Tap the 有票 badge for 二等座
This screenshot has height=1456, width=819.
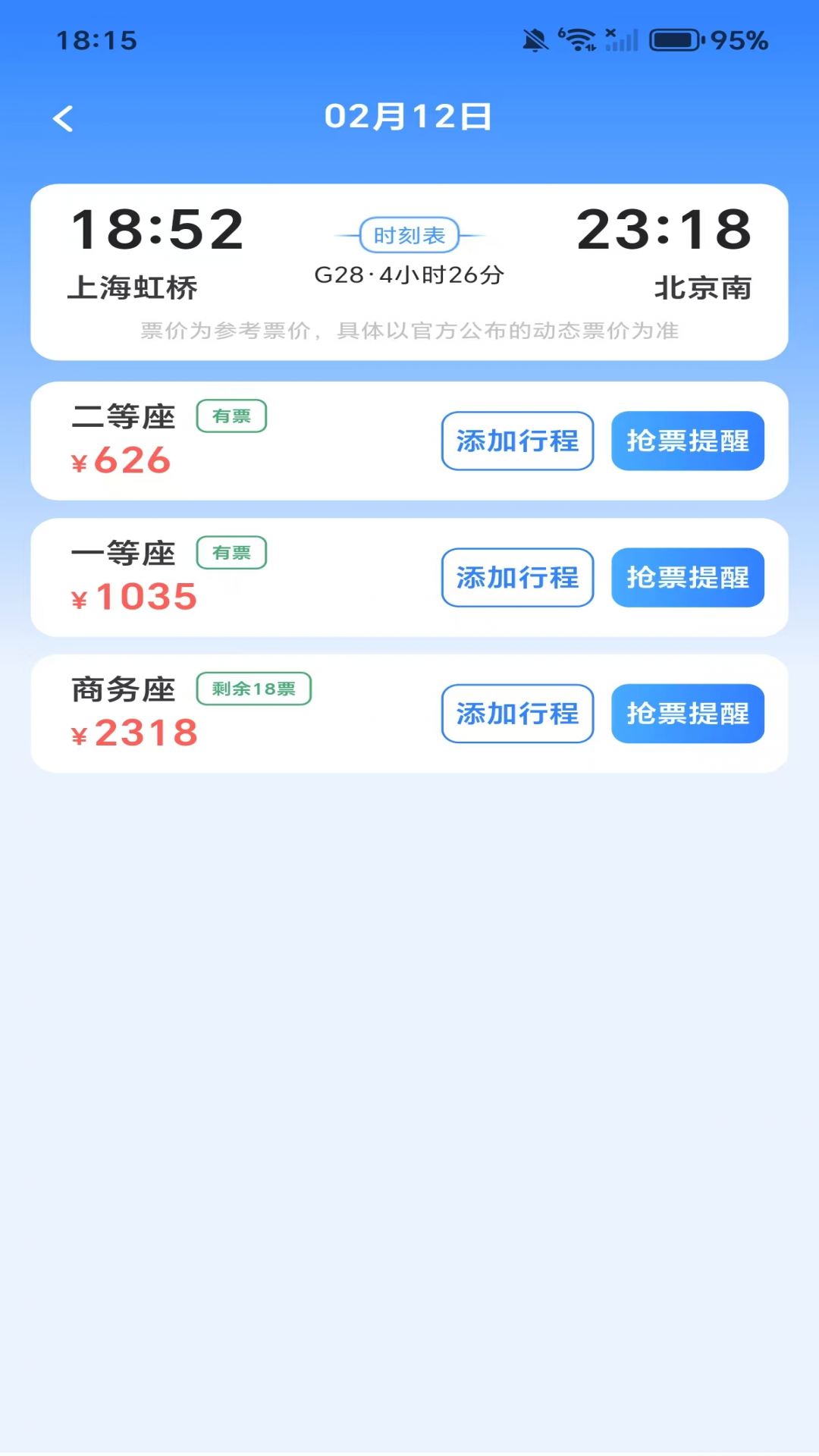pos(233,416)
